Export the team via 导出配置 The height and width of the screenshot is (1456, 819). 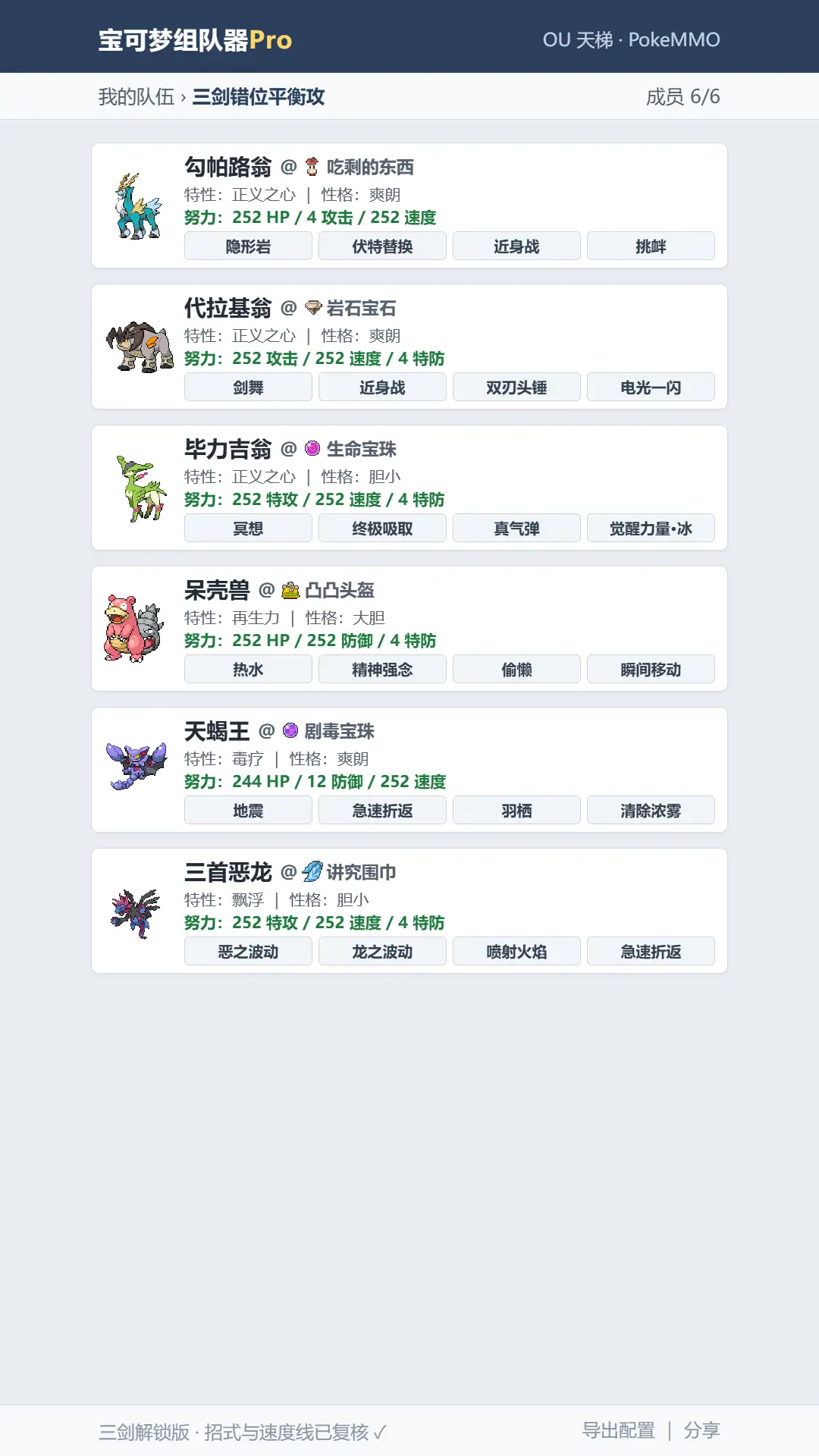(x=618, y=1431)
